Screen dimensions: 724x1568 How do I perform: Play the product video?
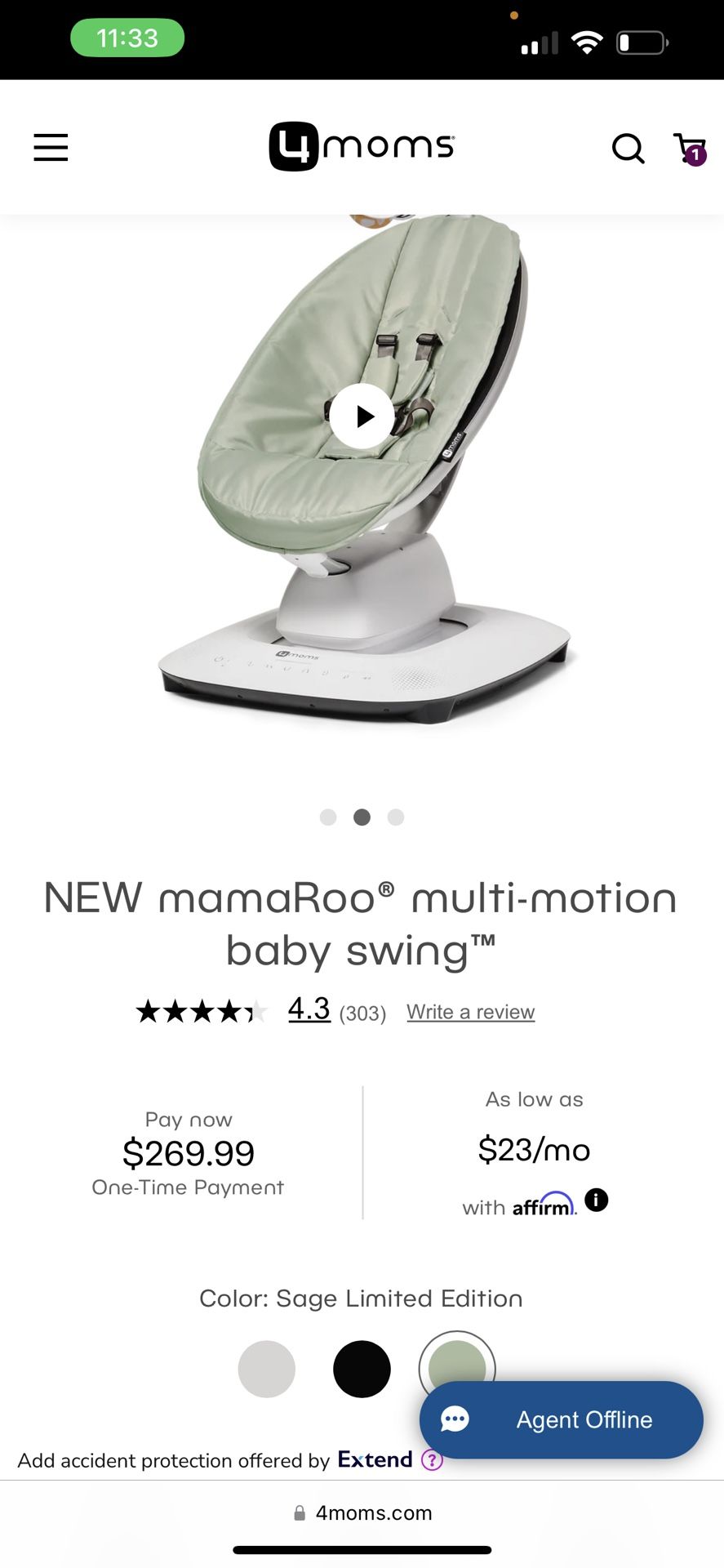[362, 416]
